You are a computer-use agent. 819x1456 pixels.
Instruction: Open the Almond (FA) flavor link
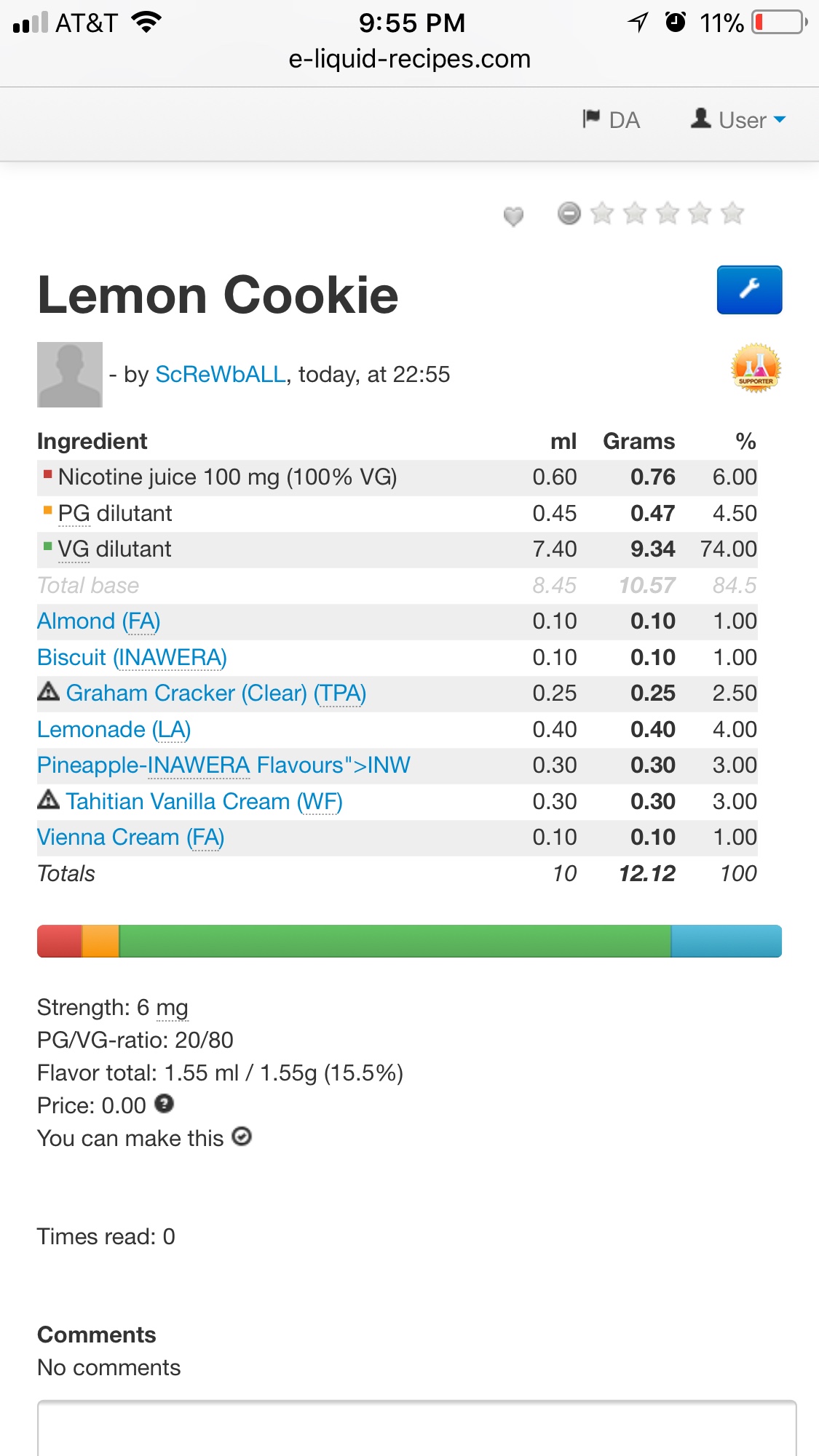click(x=98, y=621)
